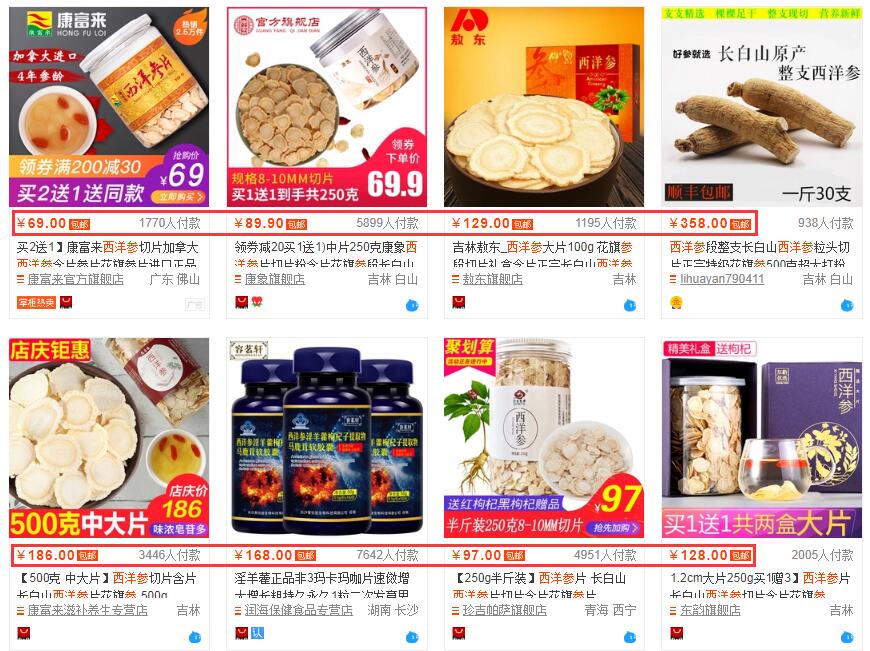Viewport: 870px width, 651px height.
Task: Chat with 东韵旗舰店 via blue Wangwang icon
Action: click(848, 636)
